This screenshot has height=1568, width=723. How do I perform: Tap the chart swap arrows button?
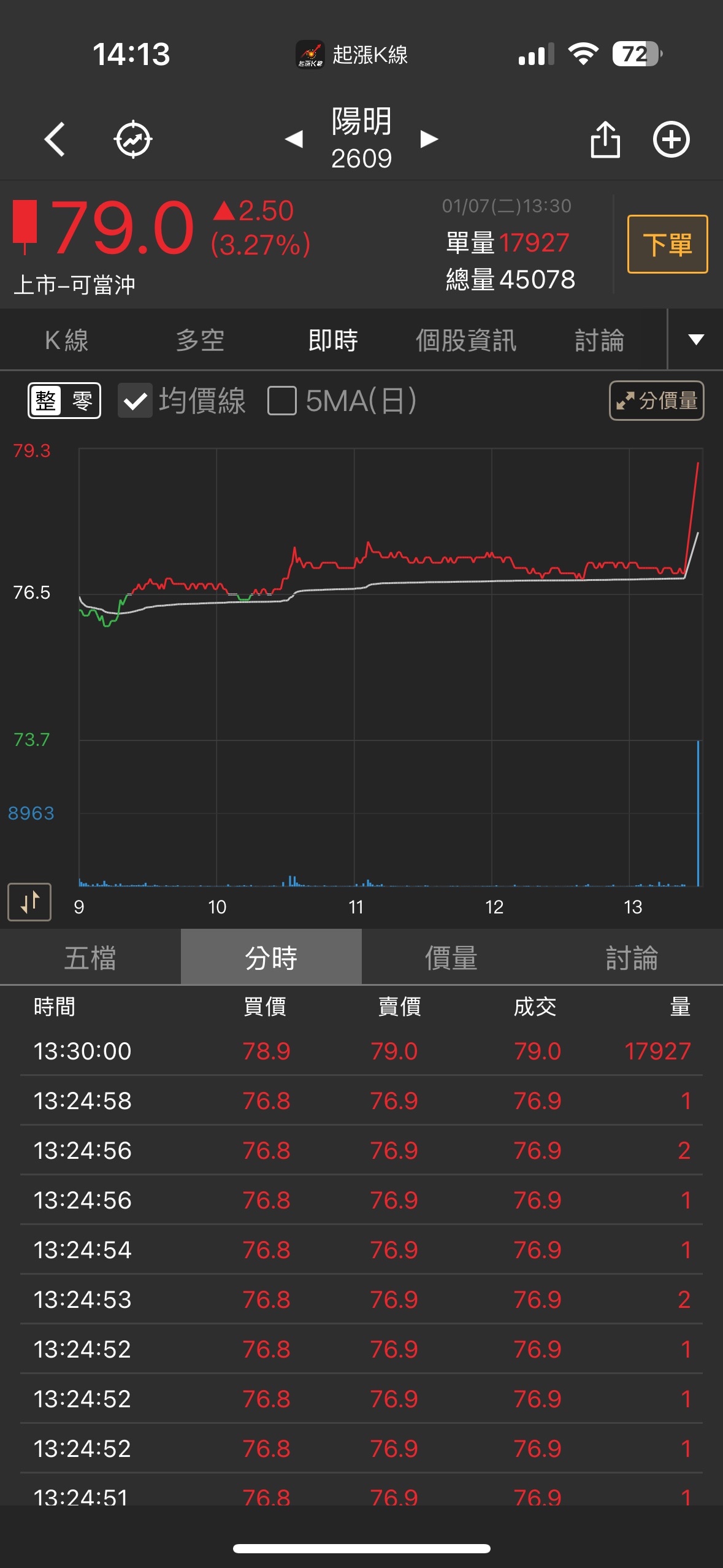click(x=29, y=902)
